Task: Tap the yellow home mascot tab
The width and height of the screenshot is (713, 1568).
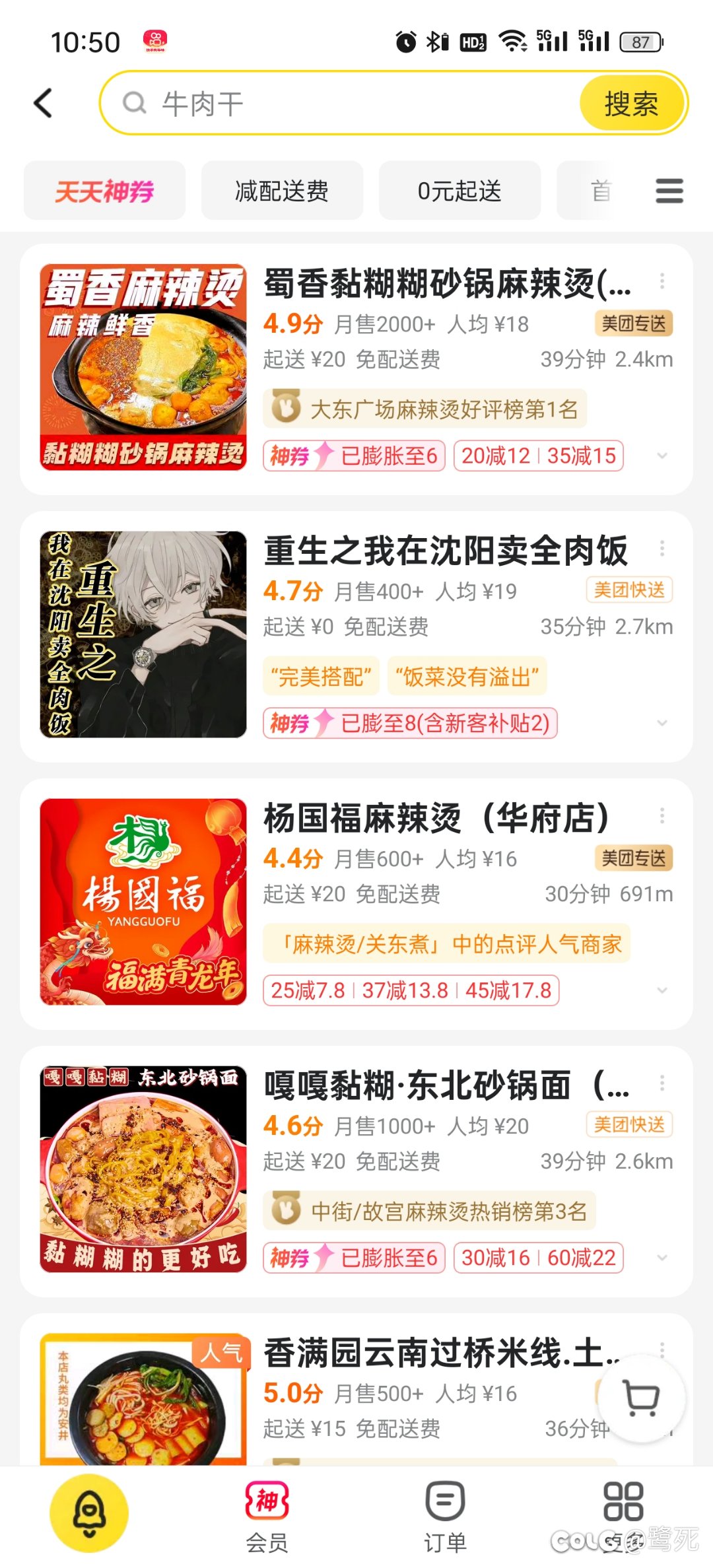Action: 89,1513
